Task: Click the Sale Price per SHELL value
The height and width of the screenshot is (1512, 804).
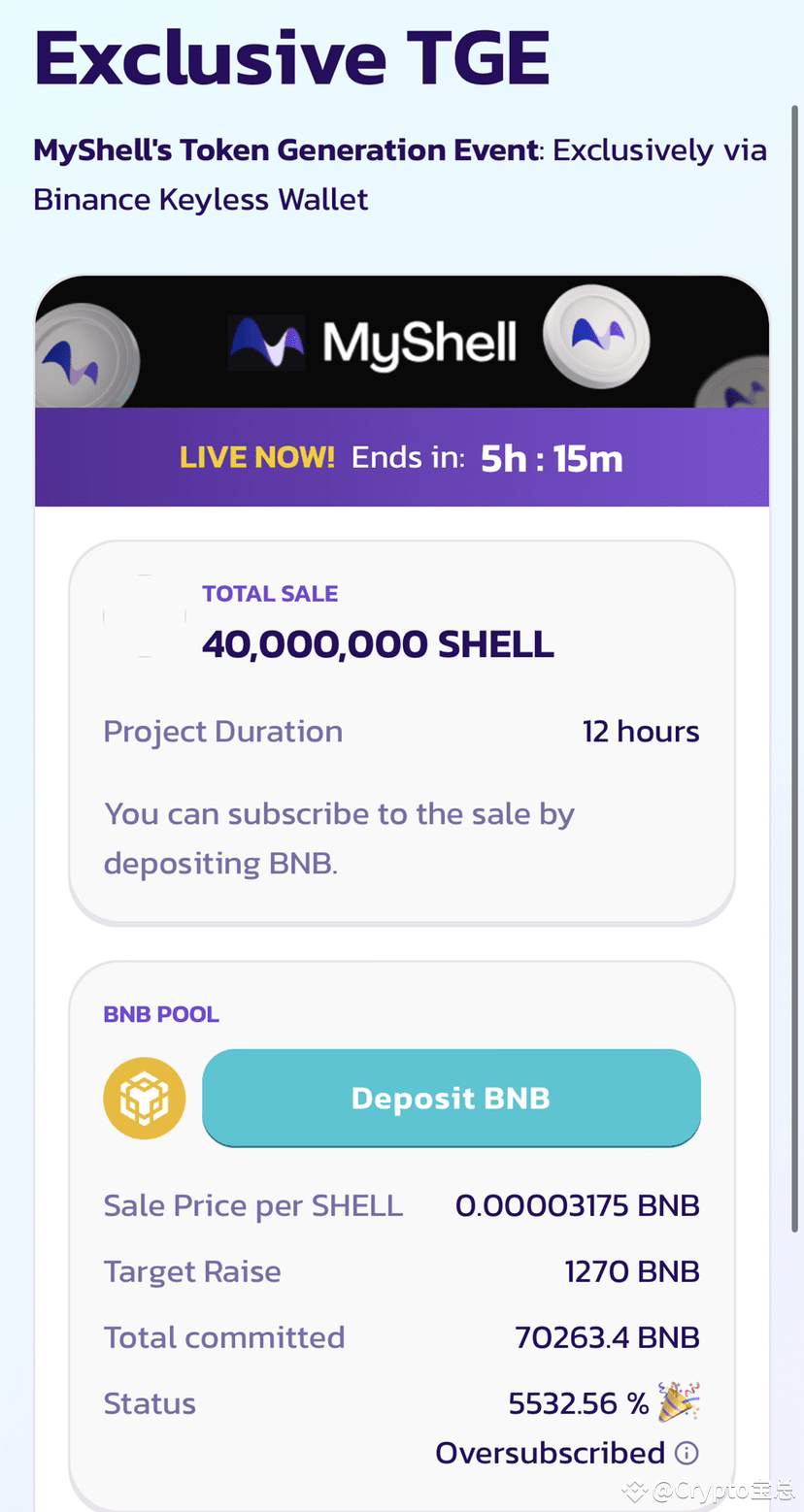Action: [x=579, y=1204]
